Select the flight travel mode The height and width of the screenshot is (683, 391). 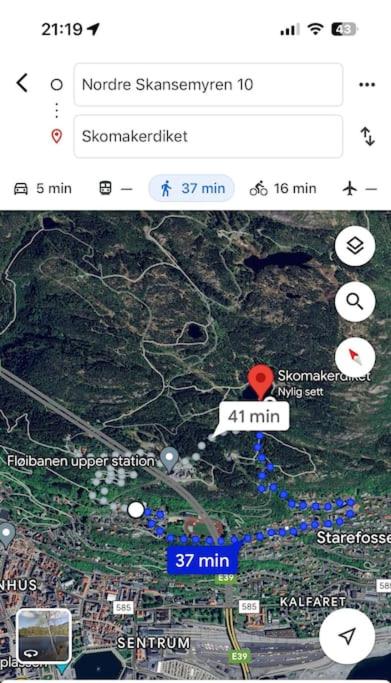(x=360, y=189)
